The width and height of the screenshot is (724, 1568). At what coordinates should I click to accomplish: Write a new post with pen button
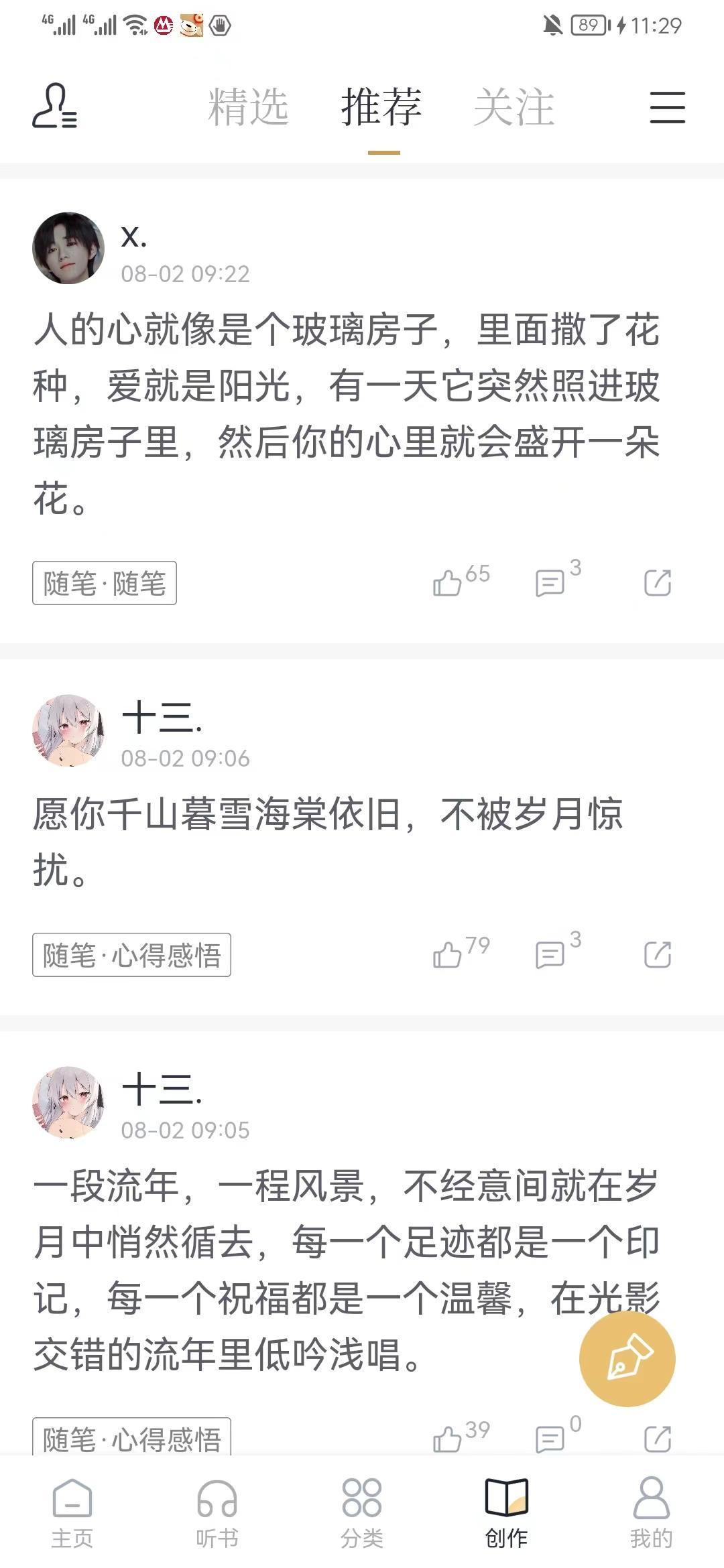(x=627, y=1359)
